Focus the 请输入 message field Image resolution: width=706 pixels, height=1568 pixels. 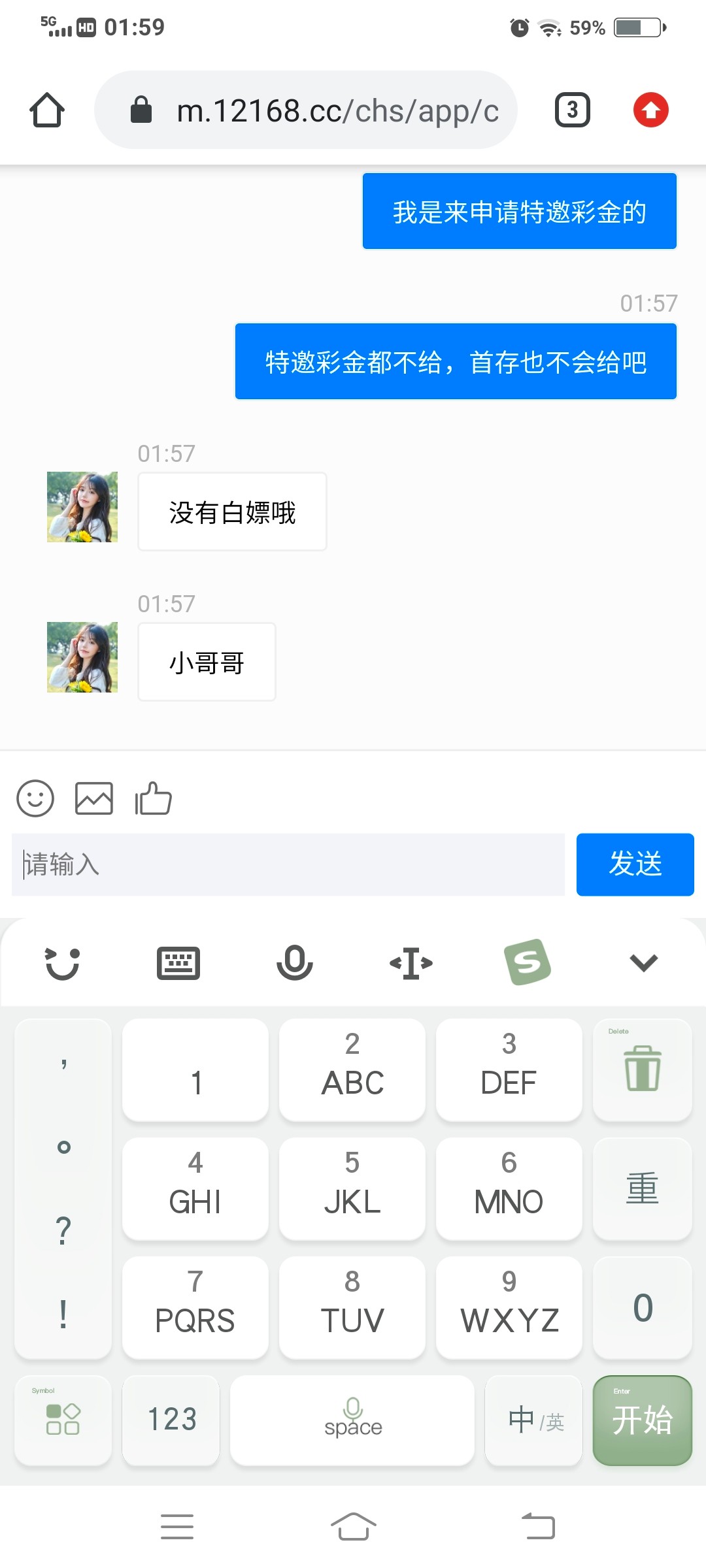coord(288,864)
